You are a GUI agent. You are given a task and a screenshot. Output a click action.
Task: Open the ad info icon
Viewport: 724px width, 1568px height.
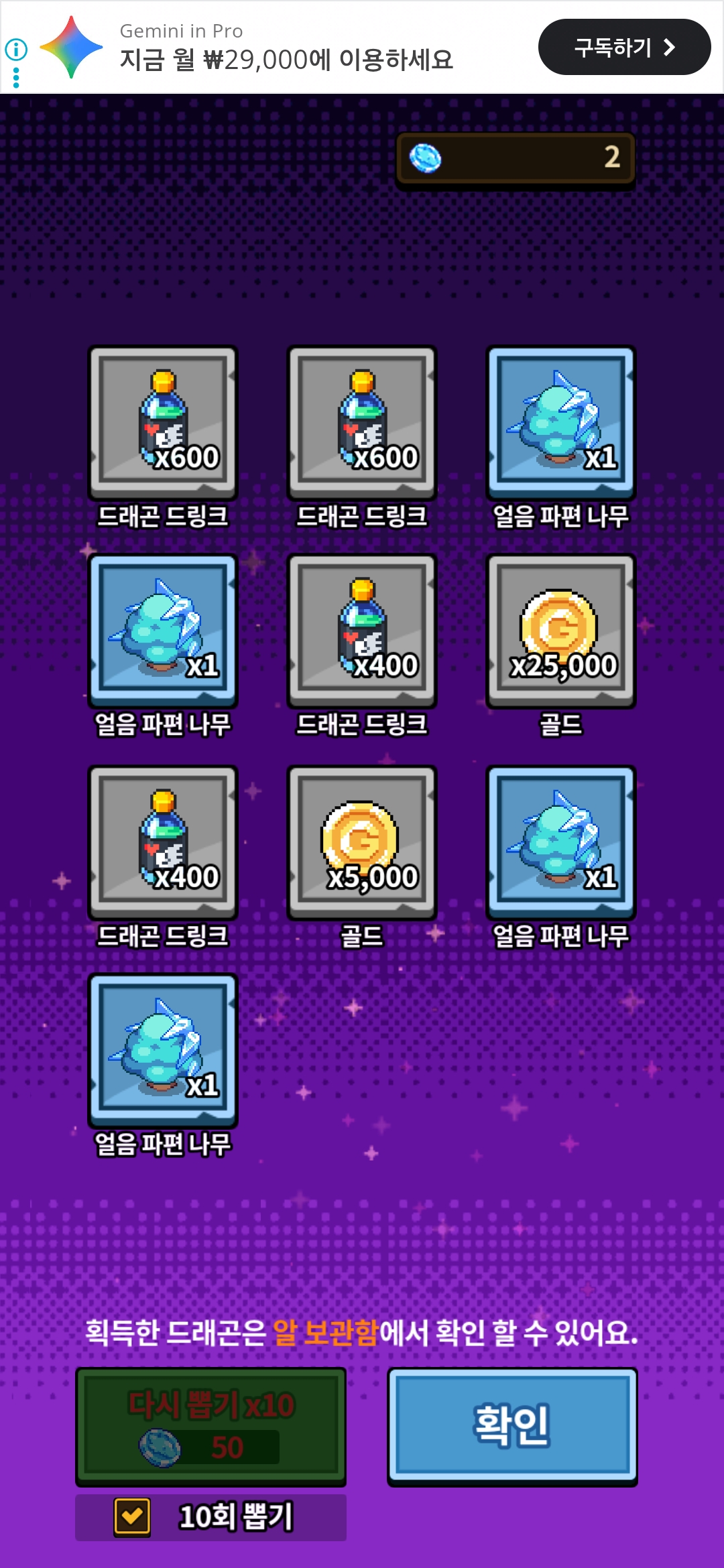click(x=16, y=49)
